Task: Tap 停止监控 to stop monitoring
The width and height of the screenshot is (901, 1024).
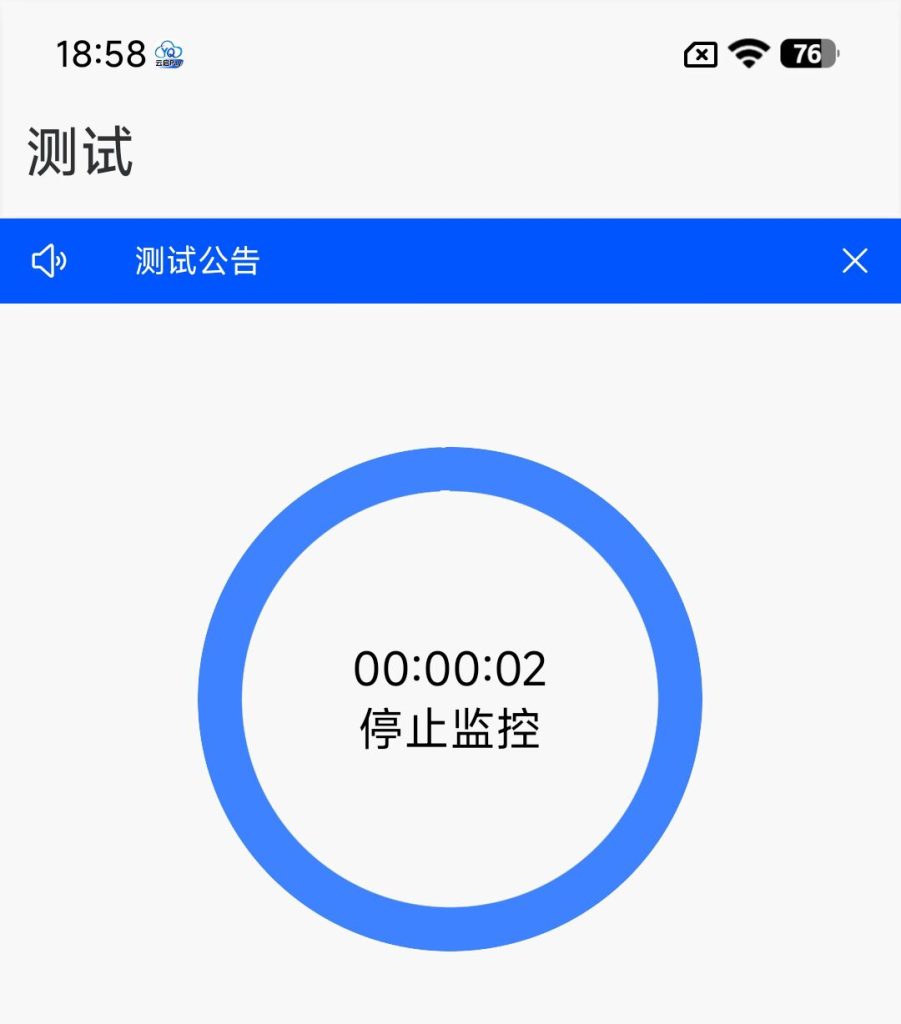Action: [x=449, y=730]
